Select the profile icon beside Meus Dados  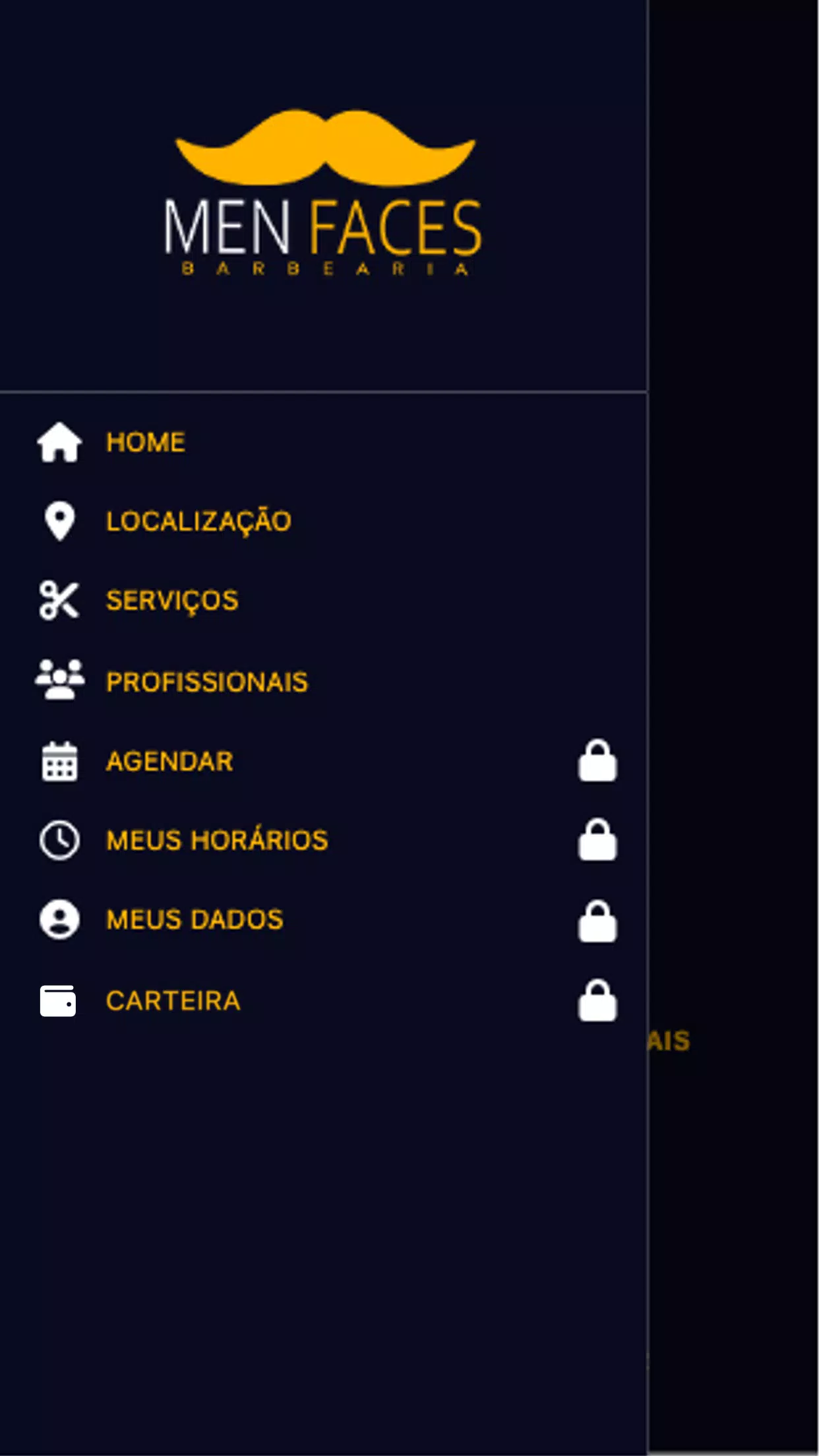(59, 919)
